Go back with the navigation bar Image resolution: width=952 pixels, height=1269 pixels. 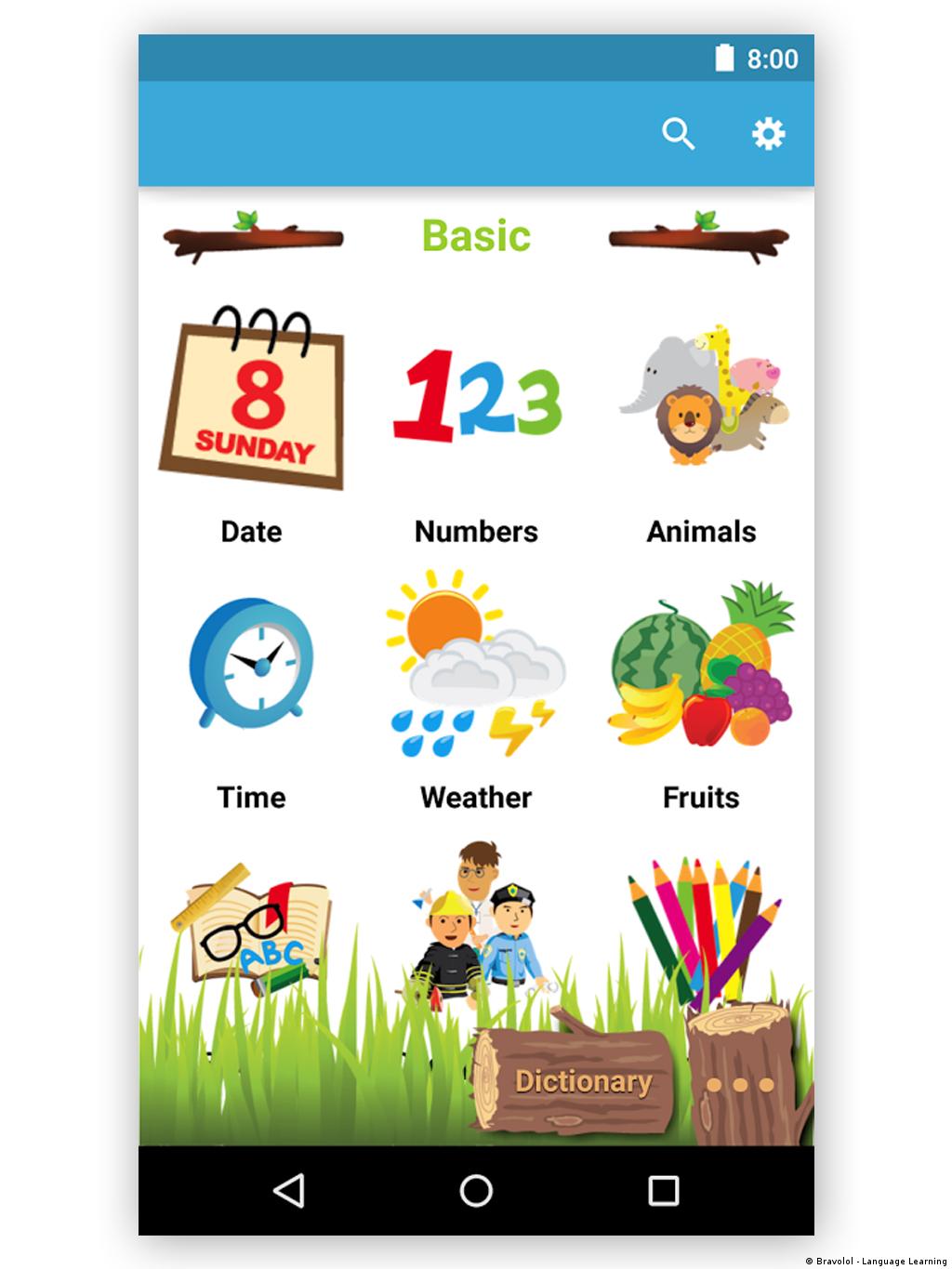289,1190
